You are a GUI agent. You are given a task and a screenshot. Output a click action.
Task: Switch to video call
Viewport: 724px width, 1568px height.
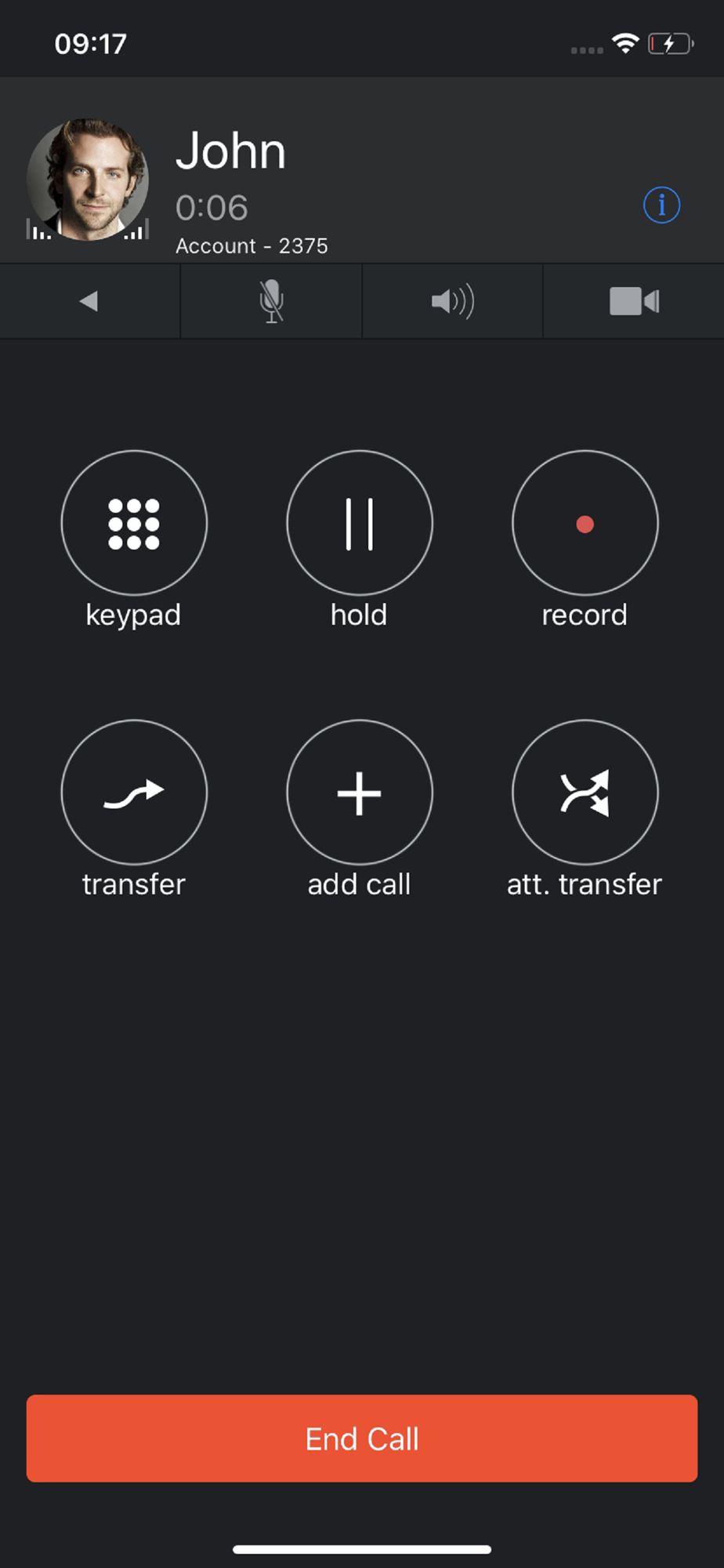click(x=634, y=301)
